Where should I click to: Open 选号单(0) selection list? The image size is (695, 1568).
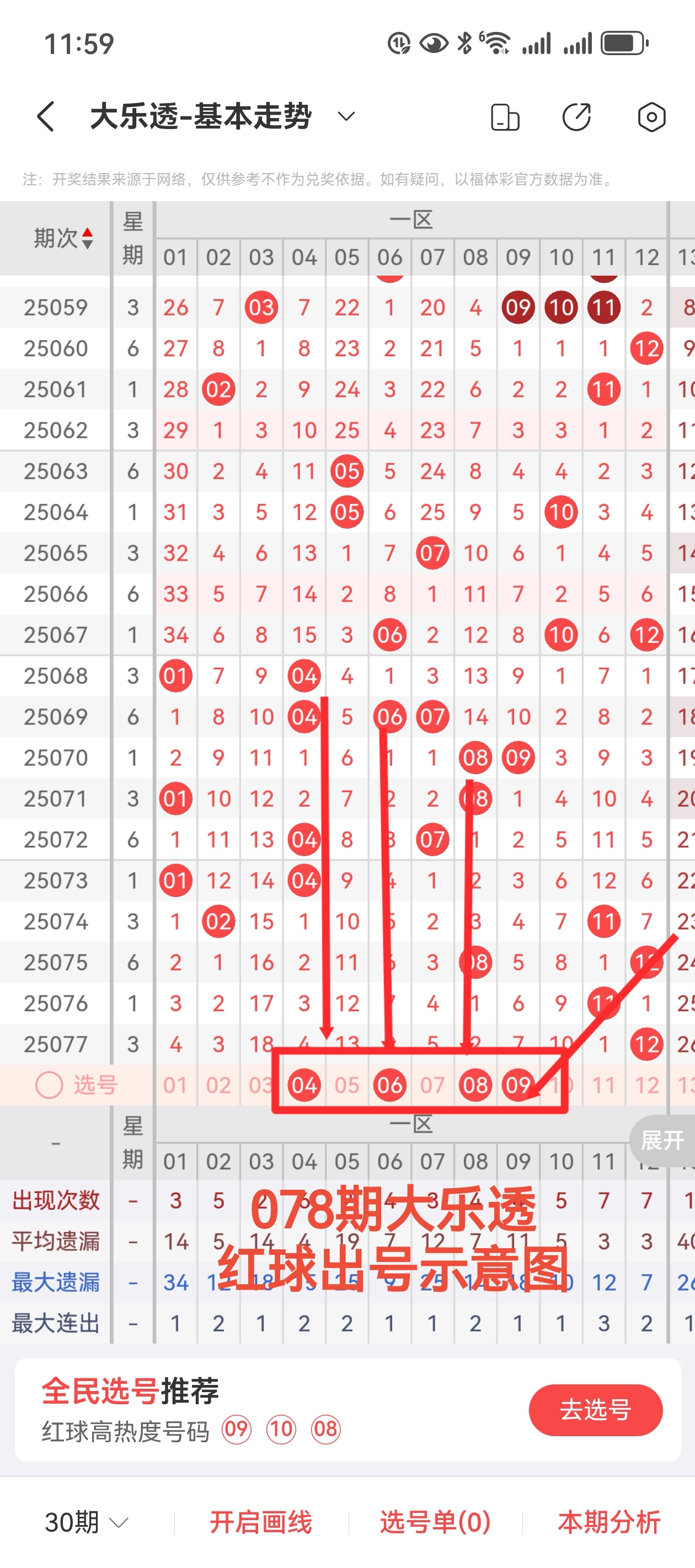(x=435, y=1522)
